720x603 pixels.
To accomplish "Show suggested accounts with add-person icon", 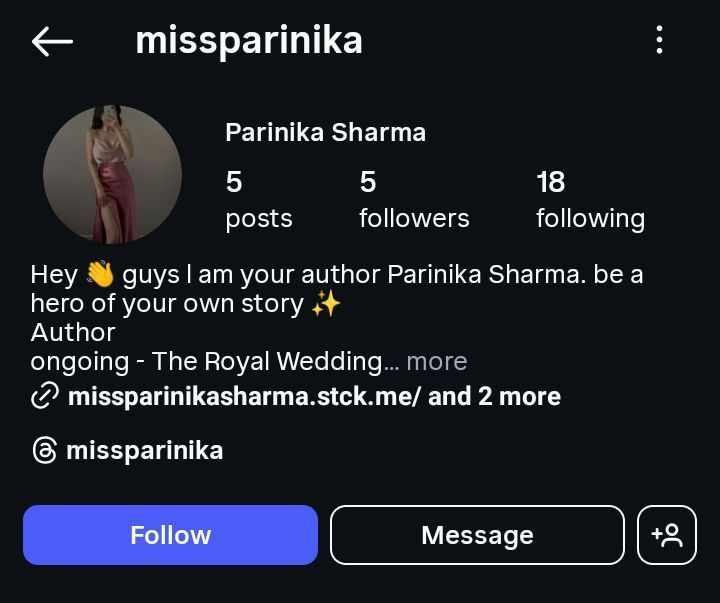I will coord(666,535).
